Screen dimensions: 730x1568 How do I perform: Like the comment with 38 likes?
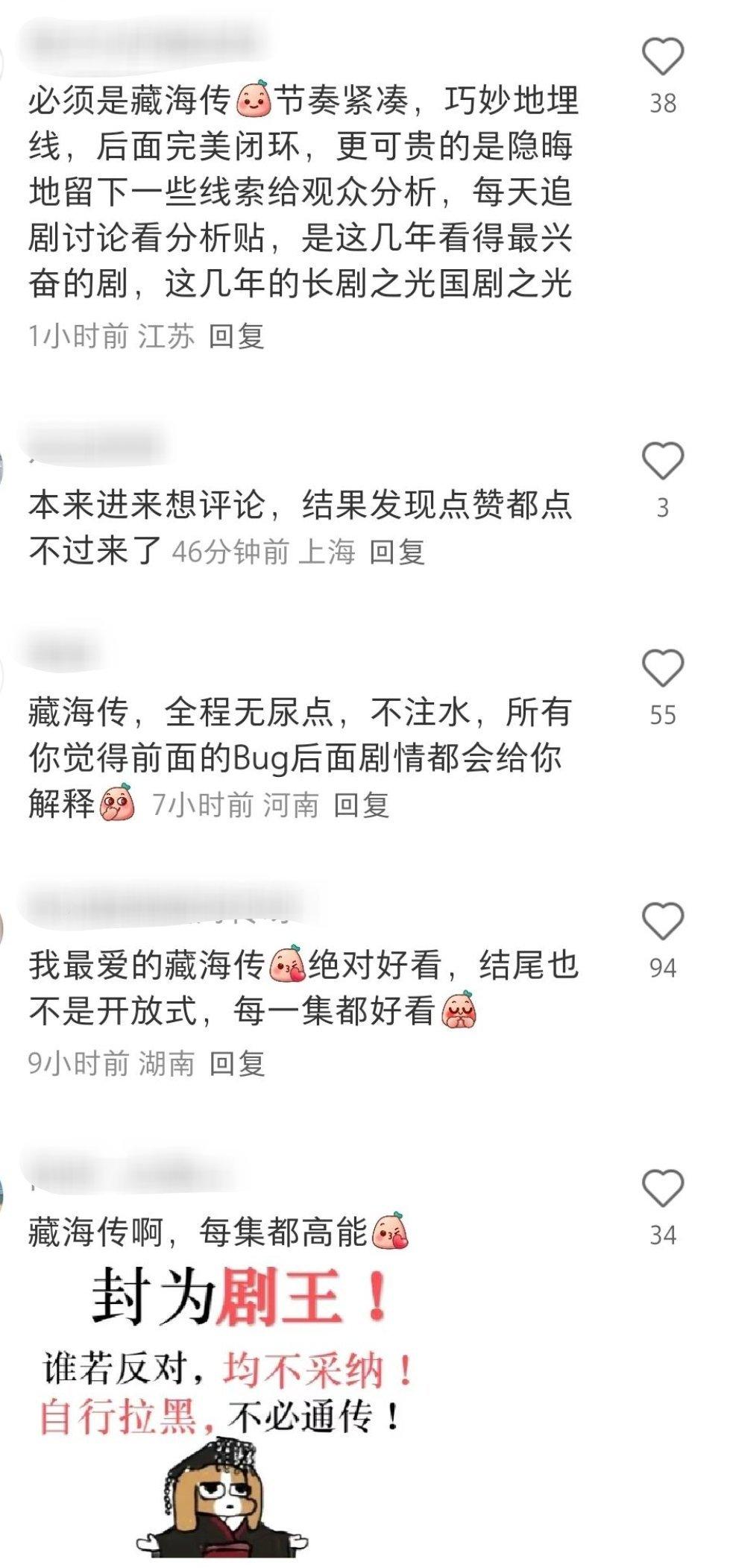662,57
